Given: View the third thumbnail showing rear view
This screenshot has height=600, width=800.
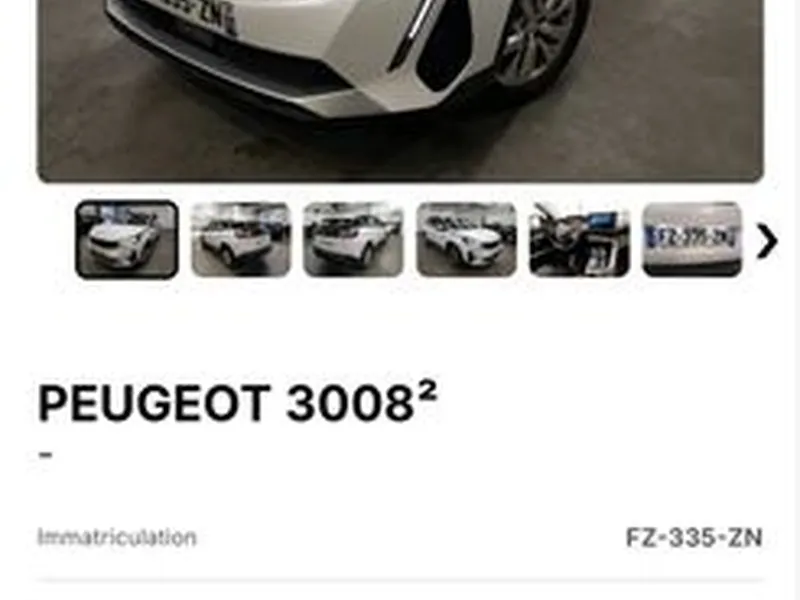Looking at the screenshot, I should click(353, 240).
